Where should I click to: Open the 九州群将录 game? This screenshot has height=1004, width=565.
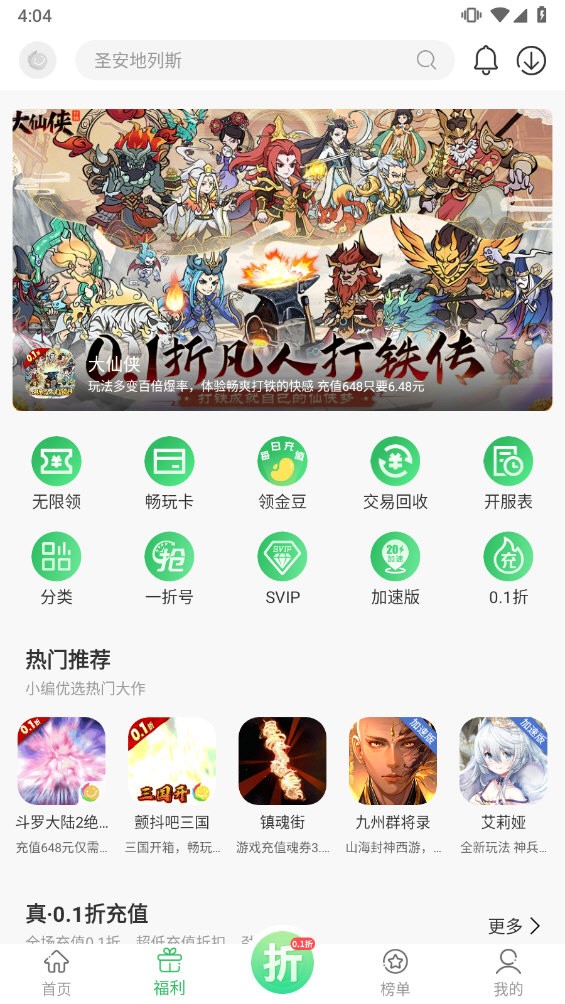coord(393,786)
